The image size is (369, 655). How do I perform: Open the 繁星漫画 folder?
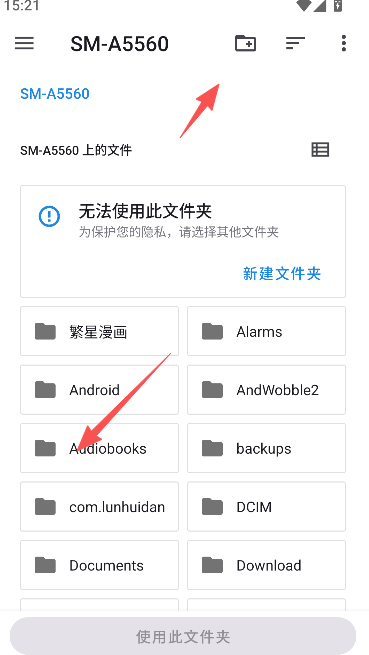tap(99, 331)
